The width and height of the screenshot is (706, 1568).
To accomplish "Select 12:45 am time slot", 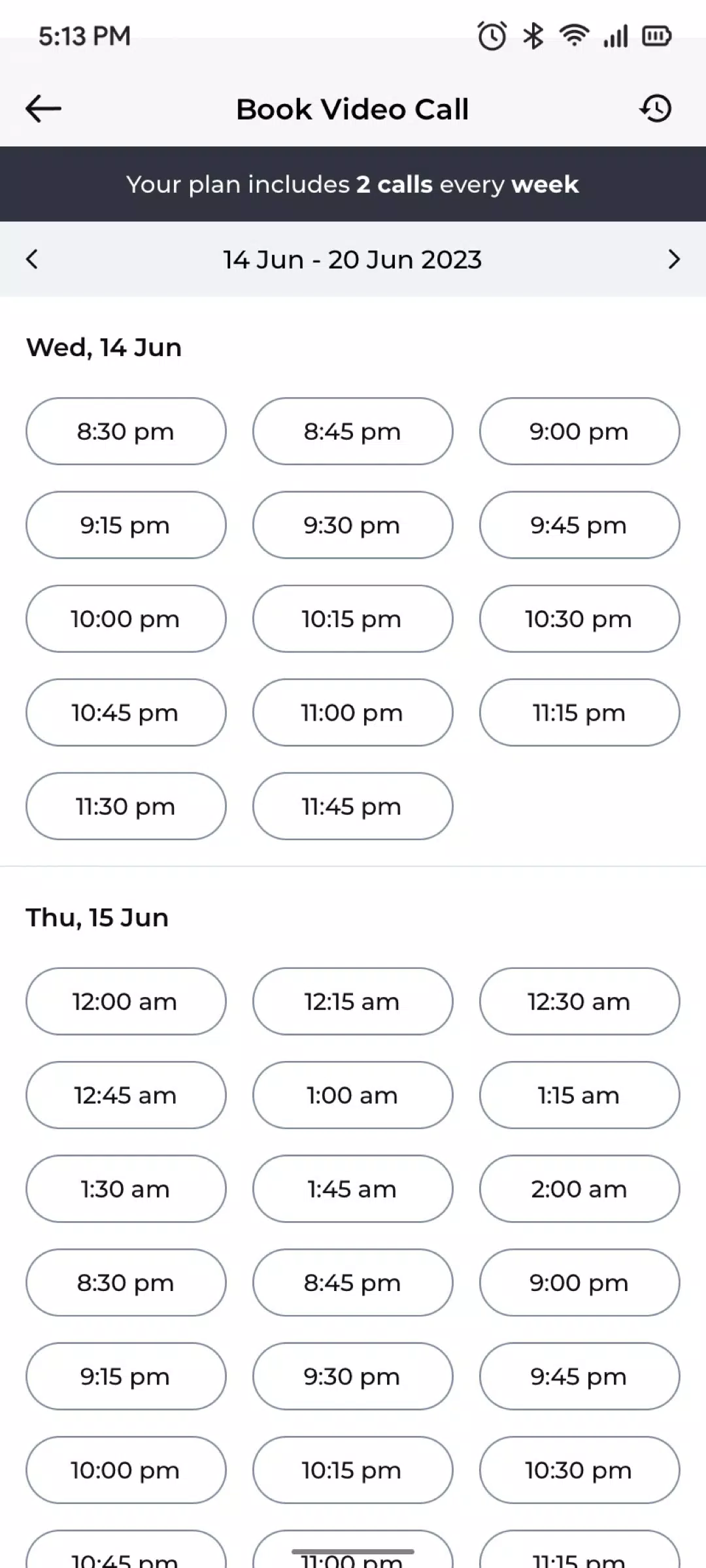I will 126,1096.
